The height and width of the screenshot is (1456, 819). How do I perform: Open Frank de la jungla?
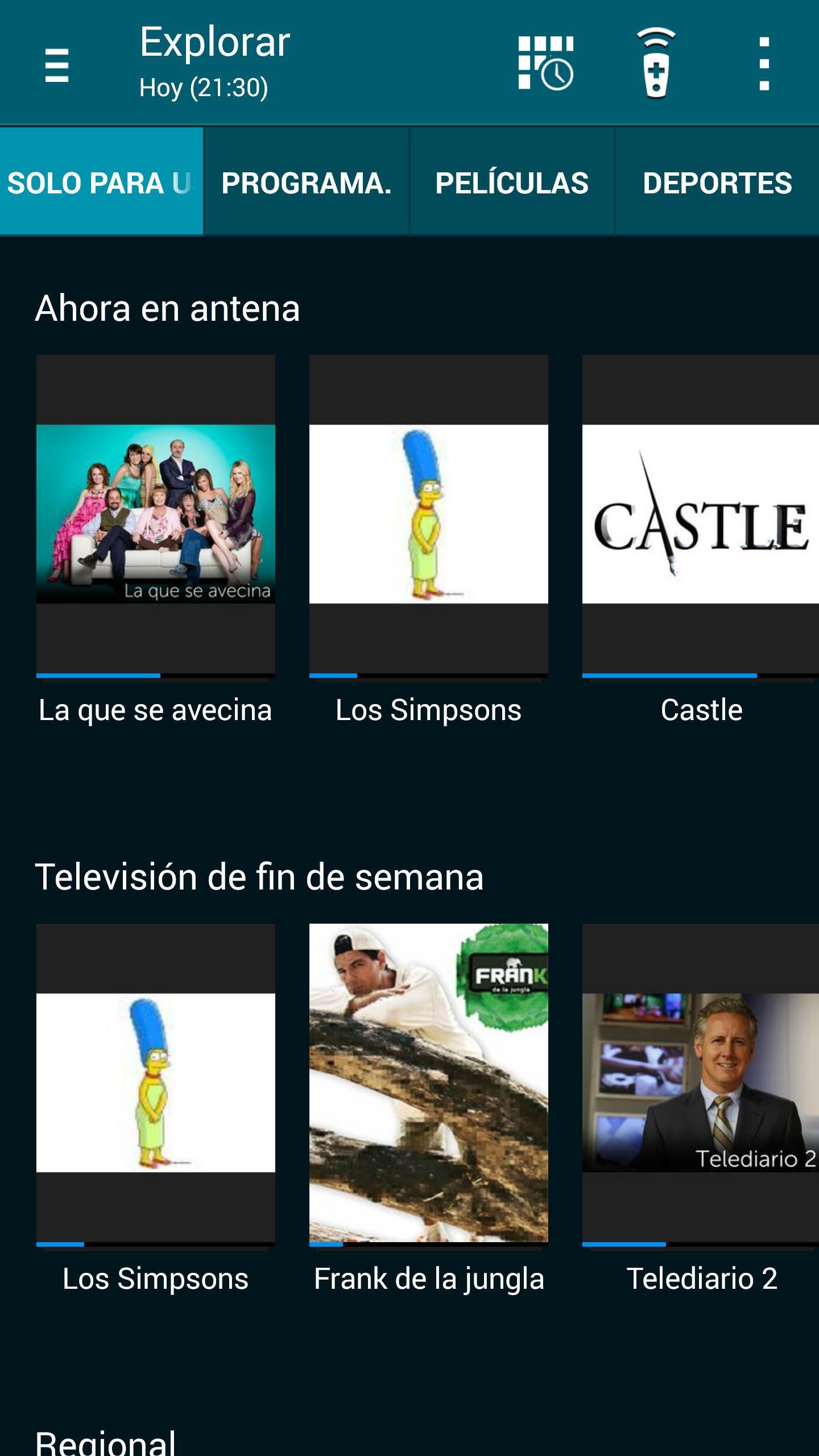click(x=429, y=1083)
